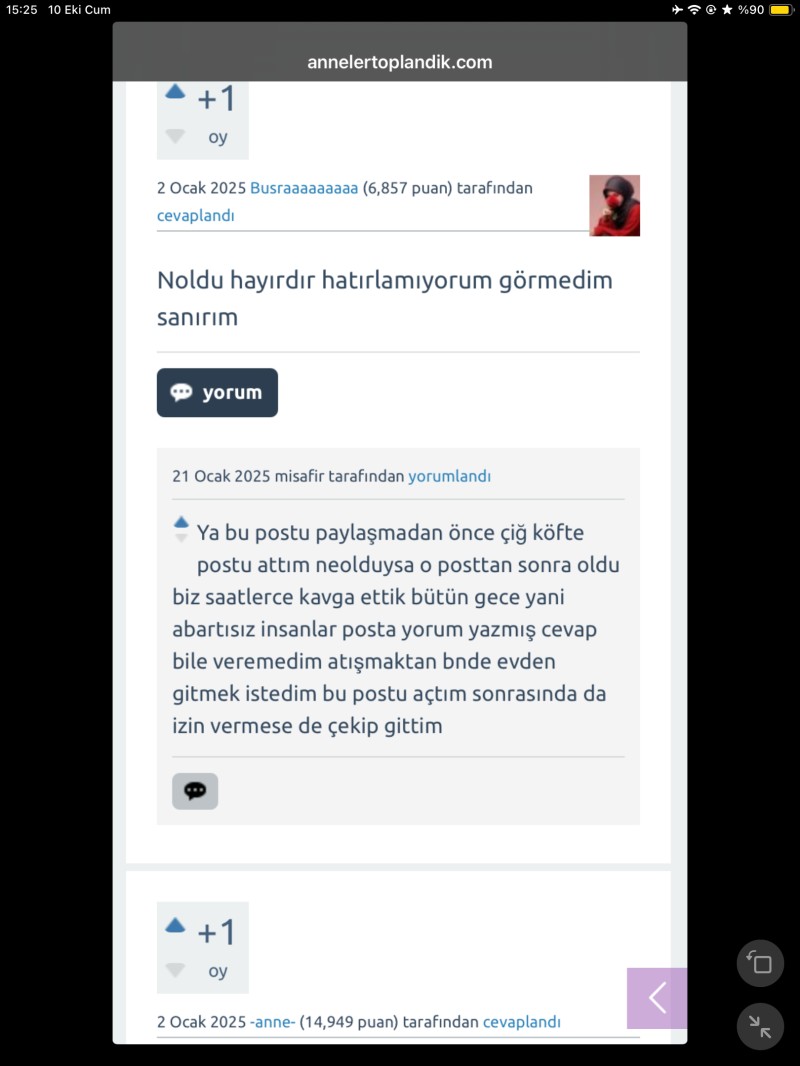Open the "cevaplandı" link under Busraaaaaaaaa
This screenshot has height=1066, width=800.
[195, 215]
